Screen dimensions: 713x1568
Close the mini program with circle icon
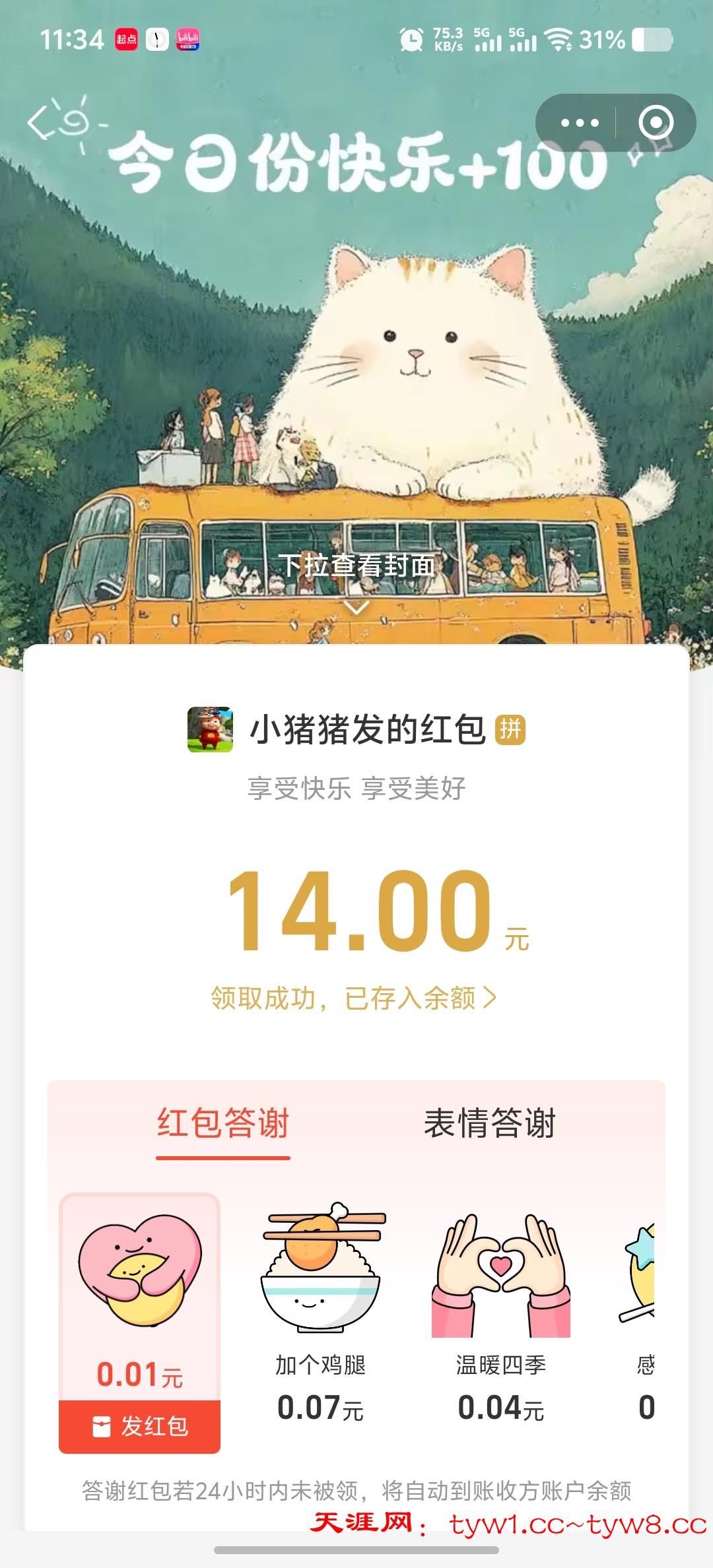coord(656,123)
